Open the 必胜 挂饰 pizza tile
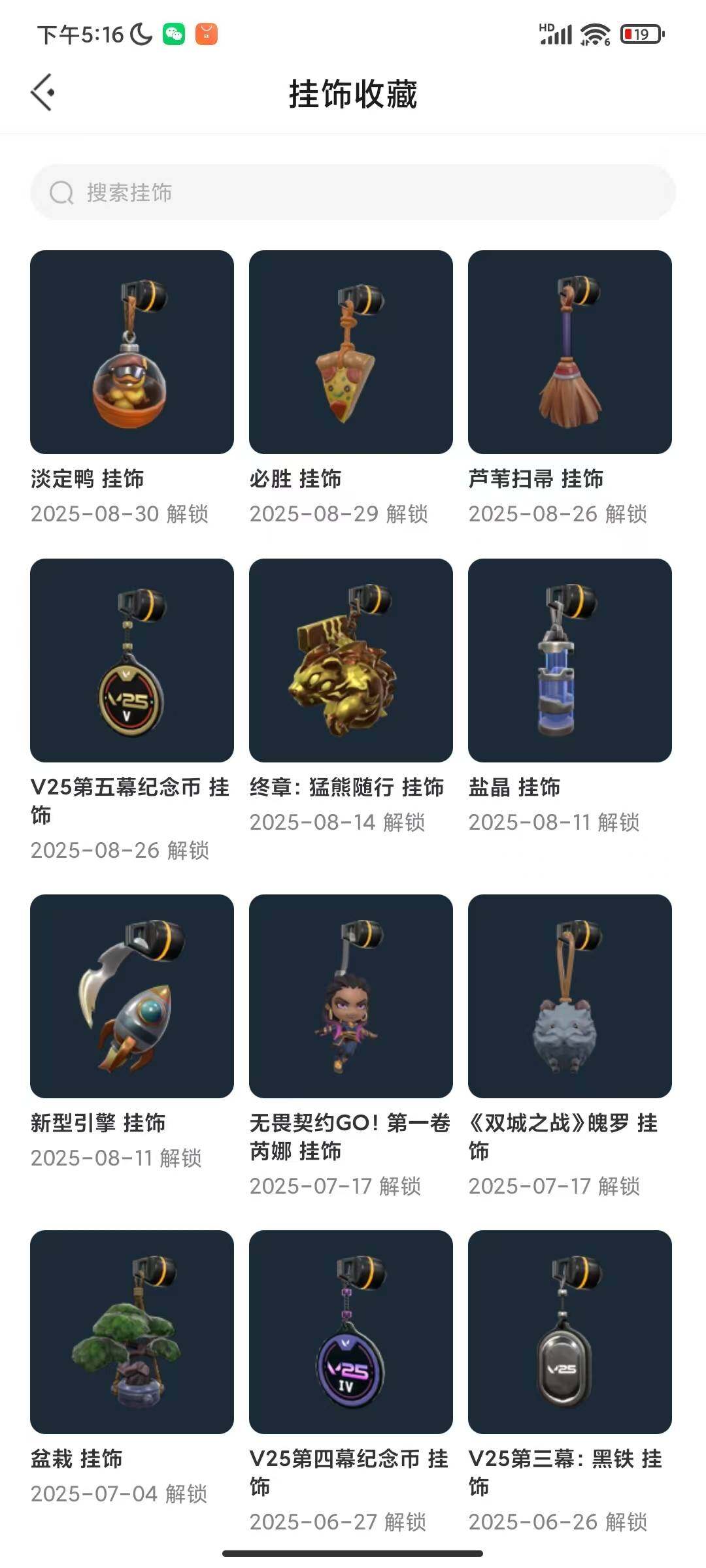Image resolution: width=706 pixels, height=1568 pixels. [x=351, y=352]
